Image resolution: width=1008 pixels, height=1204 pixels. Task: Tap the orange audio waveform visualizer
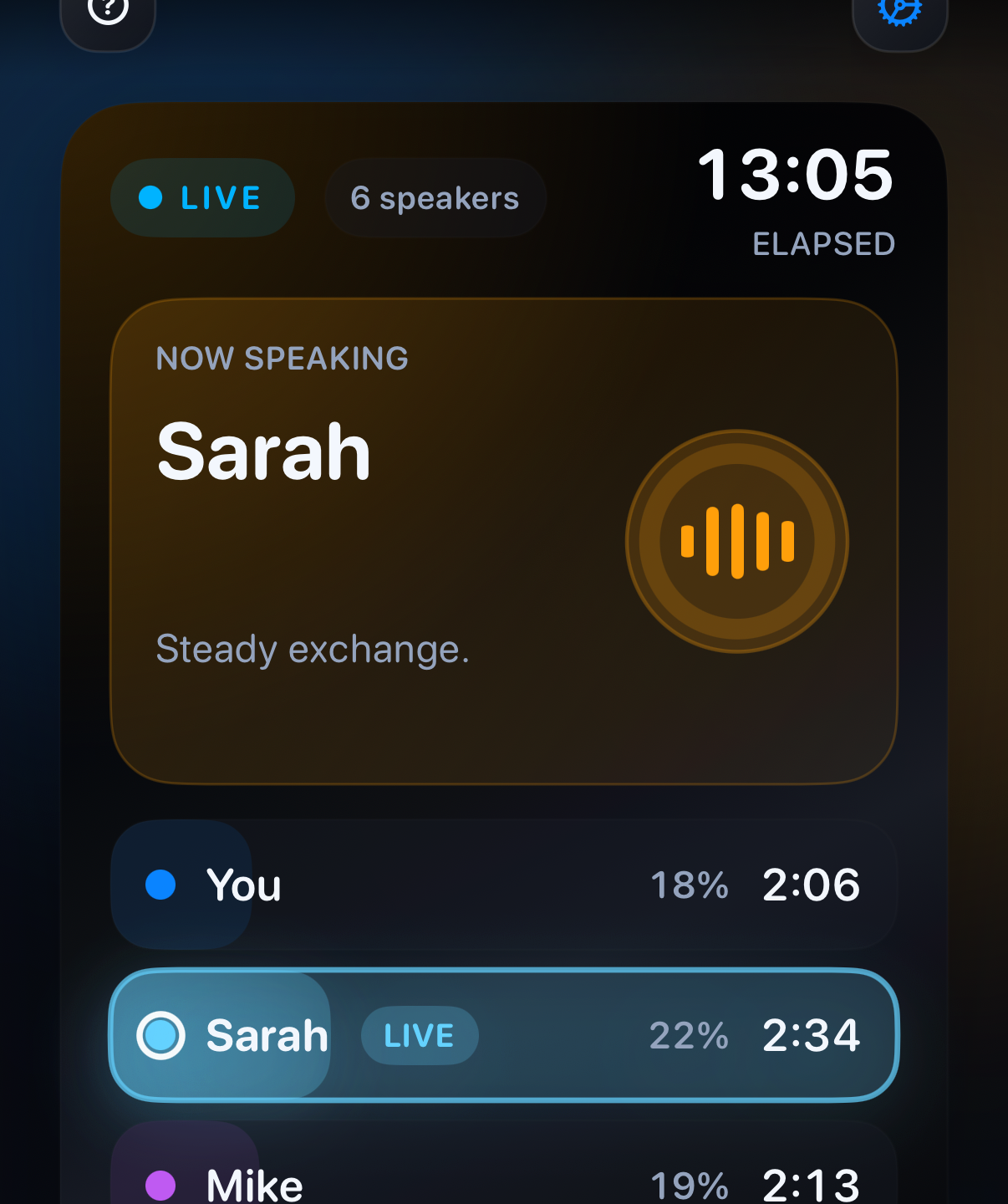736,542
